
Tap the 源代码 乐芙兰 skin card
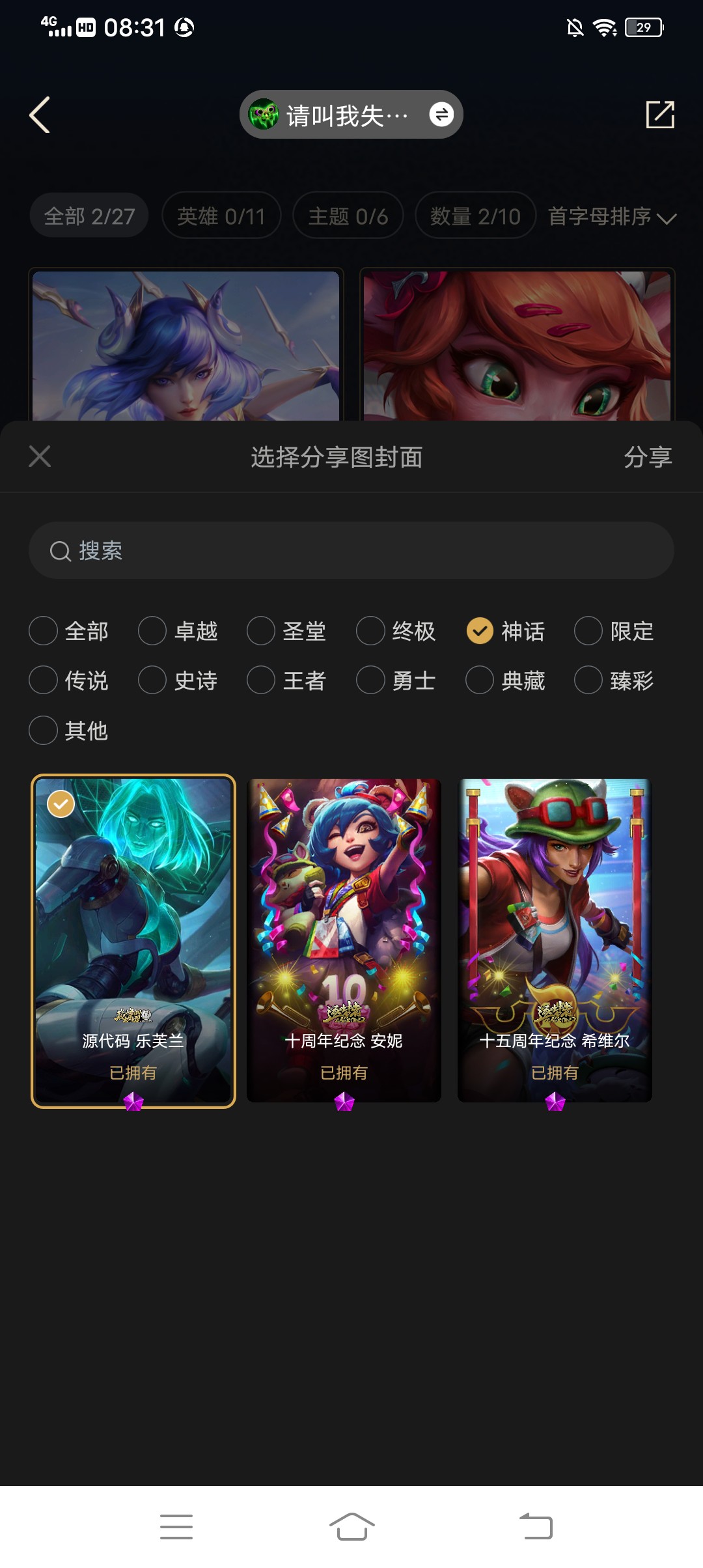coord(133,940)
